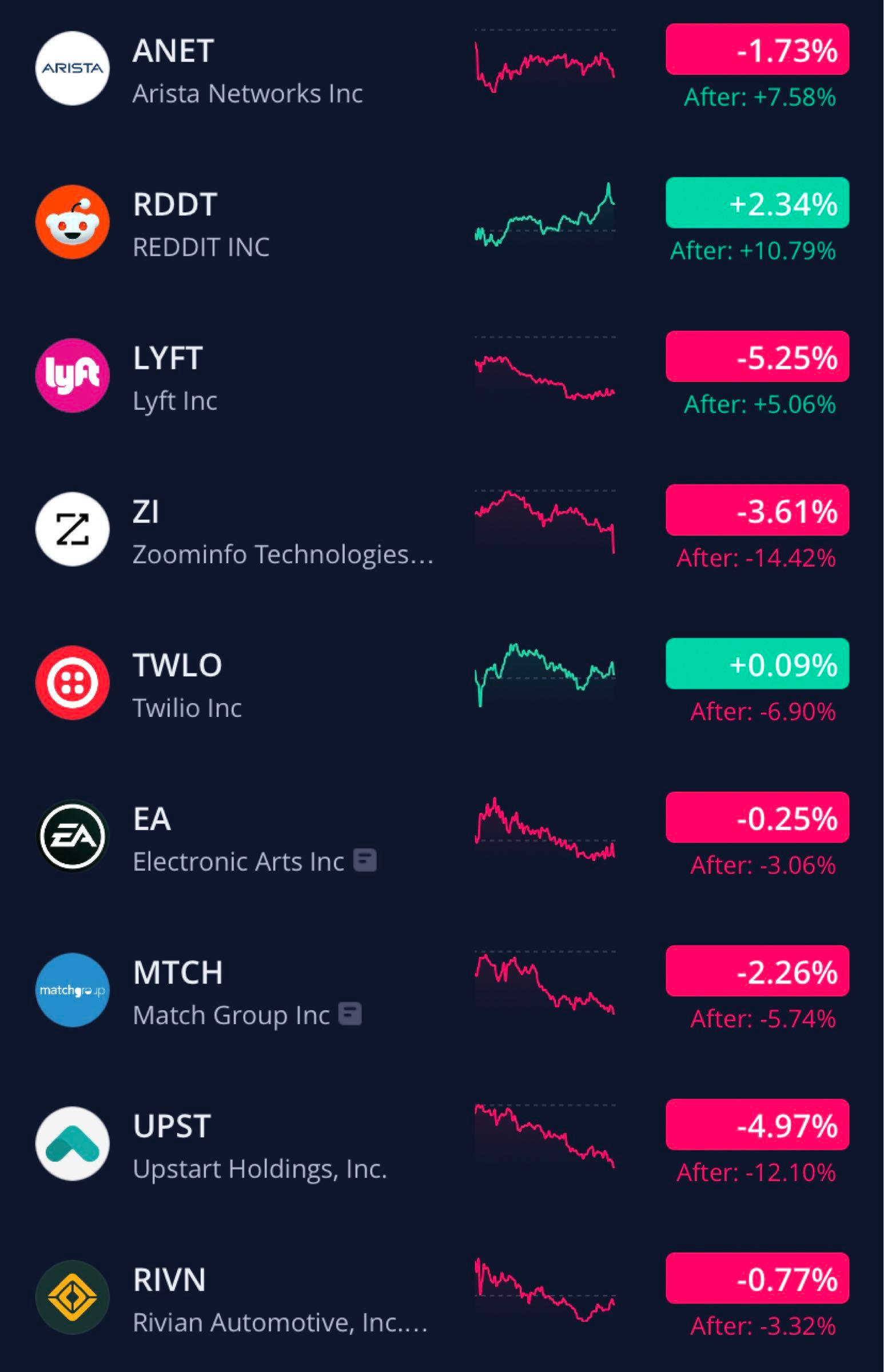Select RIVN Rivian Automotive stock
This screenshot has height=1372, width=884.
click(278, 1299)
